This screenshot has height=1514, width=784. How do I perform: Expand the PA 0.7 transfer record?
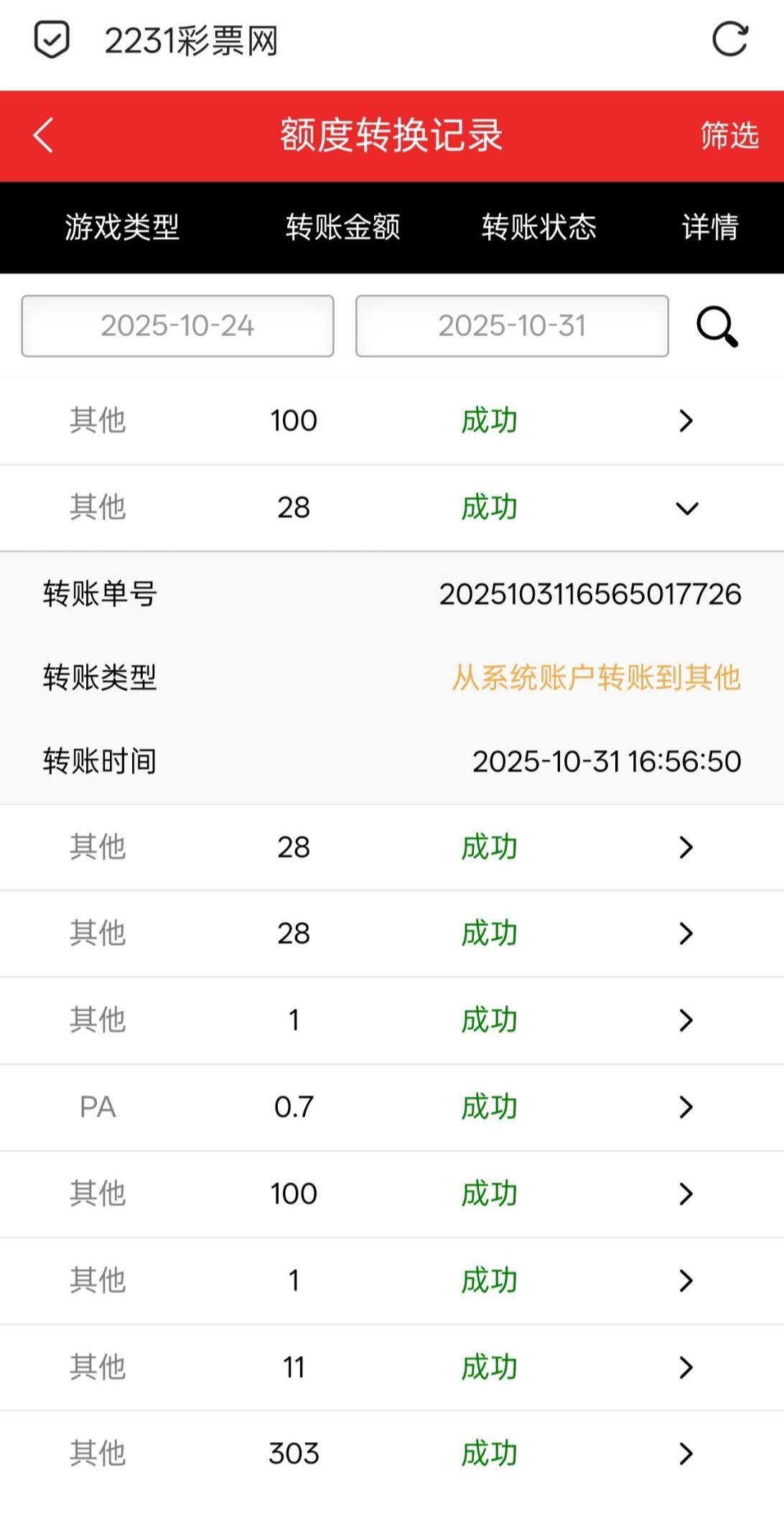686,1107
